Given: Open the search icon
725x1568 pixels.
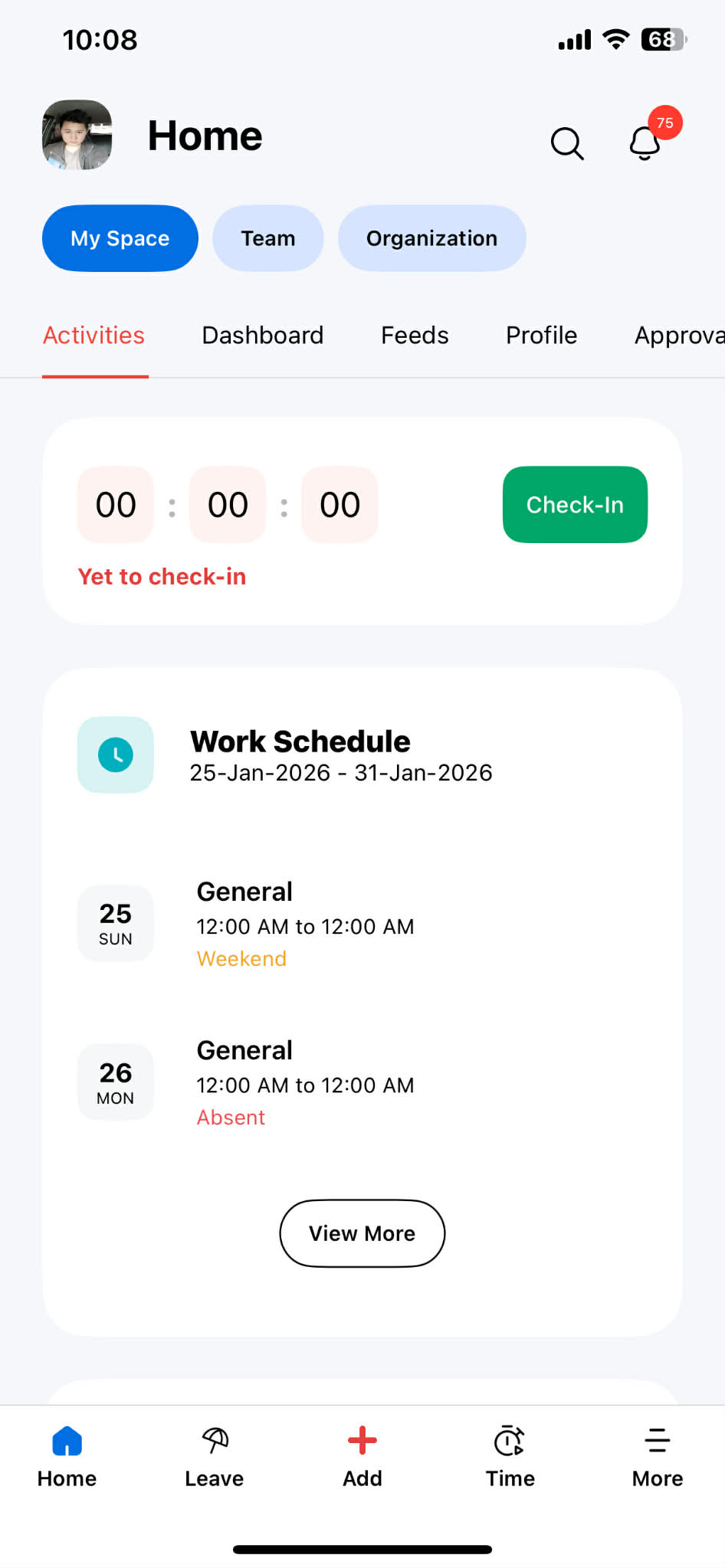Looking at the screenshot, I should click(567, 142).
